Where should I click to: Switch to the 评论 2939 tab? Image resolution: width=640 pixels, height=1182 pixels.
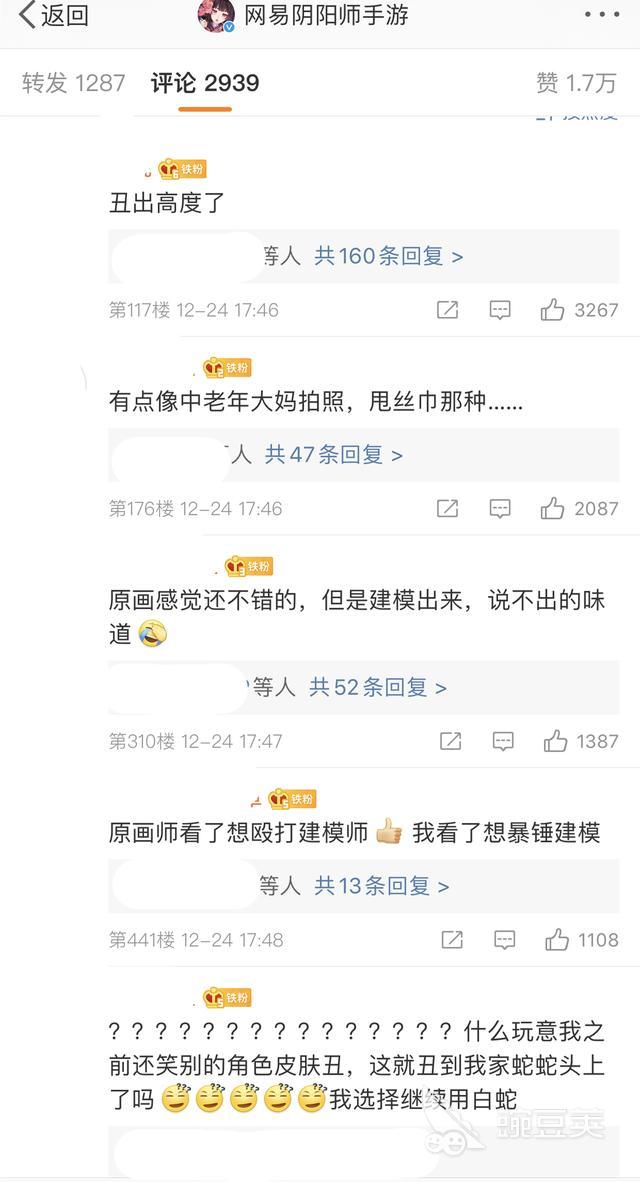(x=205, y=83)
